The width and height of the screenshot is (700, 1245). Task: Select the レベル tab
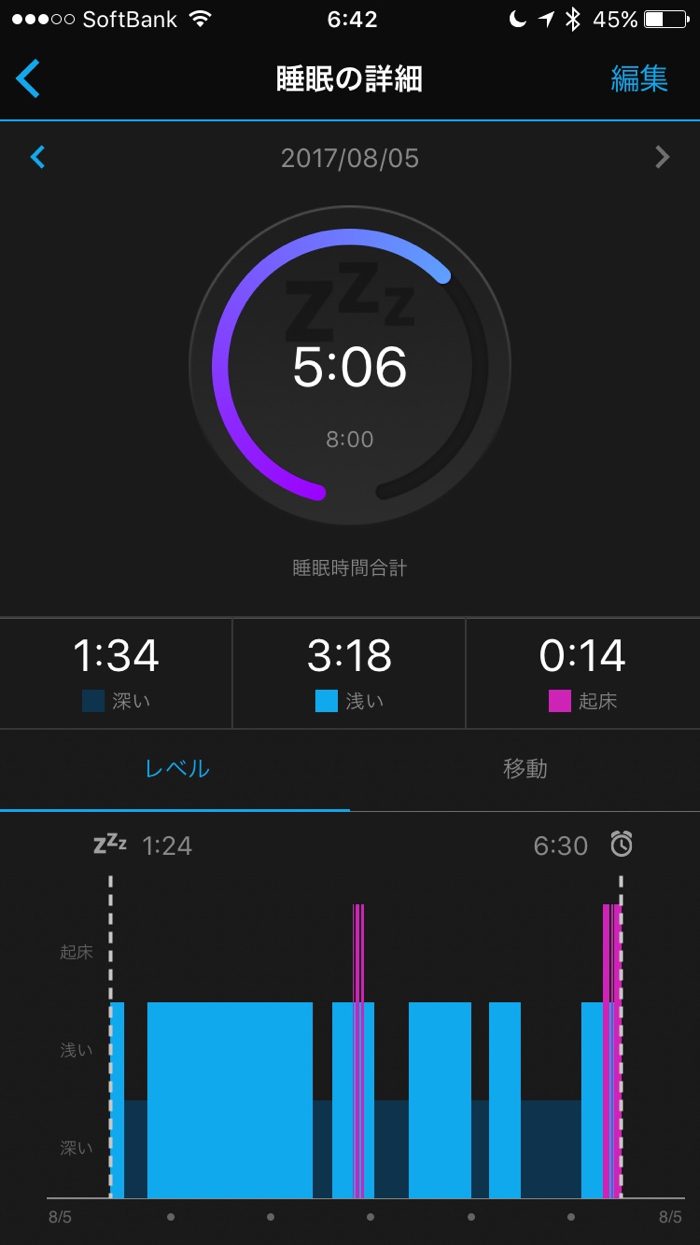tap(176, 769)
